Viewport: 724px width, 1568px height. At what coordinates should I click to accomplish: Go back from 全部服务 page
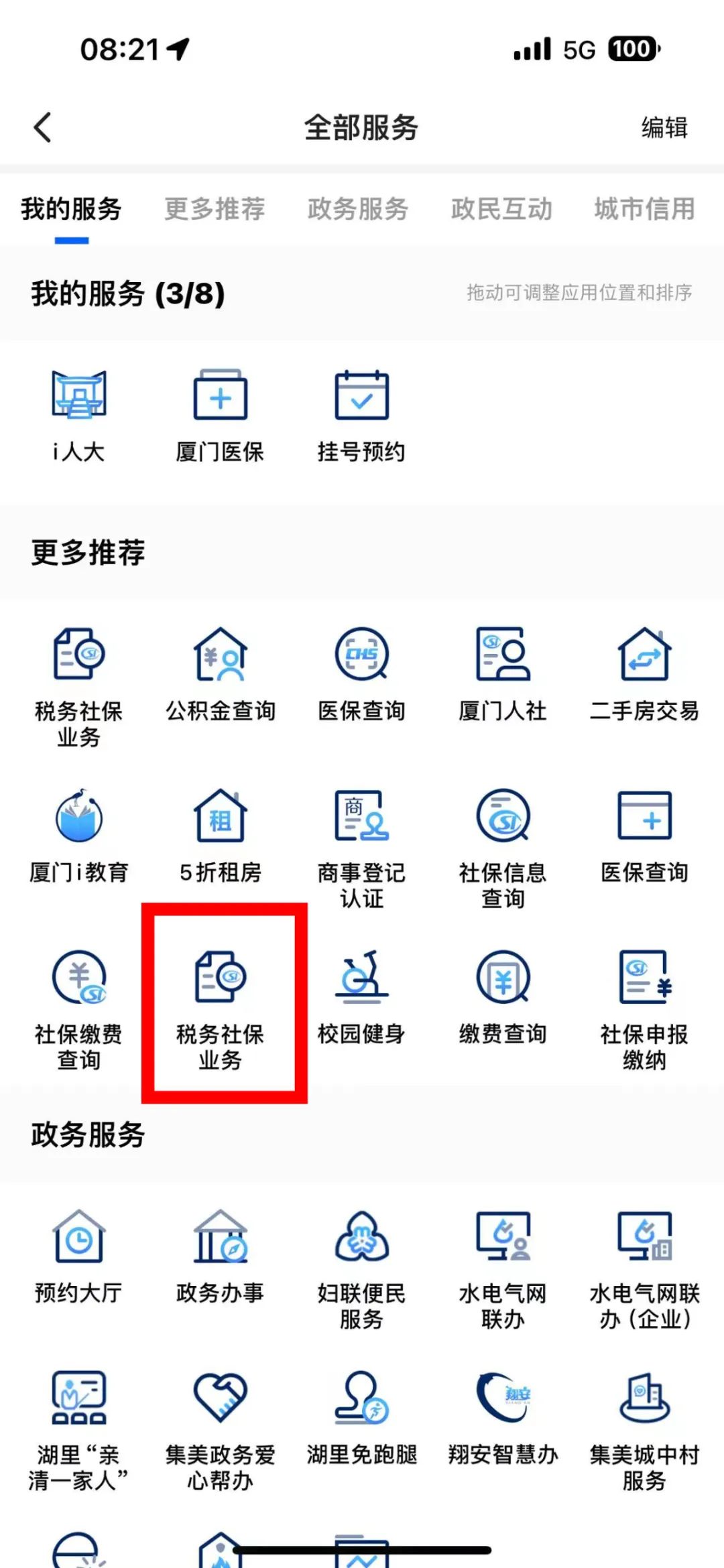(x=42, y=127)
